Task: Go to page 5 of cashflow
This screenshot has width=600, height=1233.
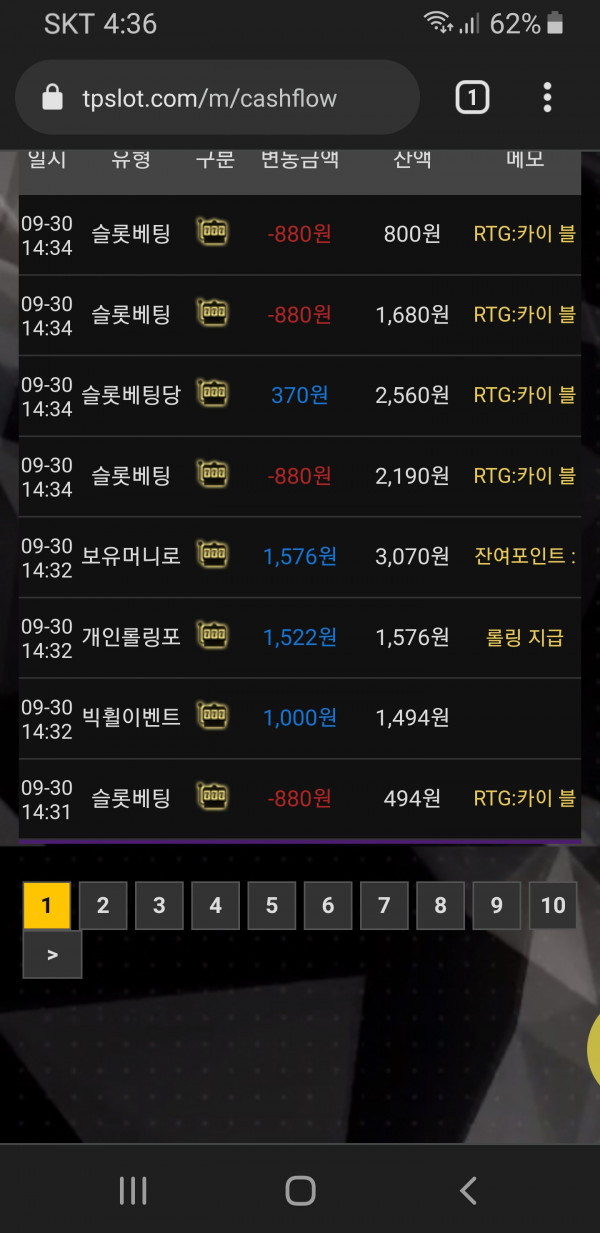Action: tap(272, 906)
